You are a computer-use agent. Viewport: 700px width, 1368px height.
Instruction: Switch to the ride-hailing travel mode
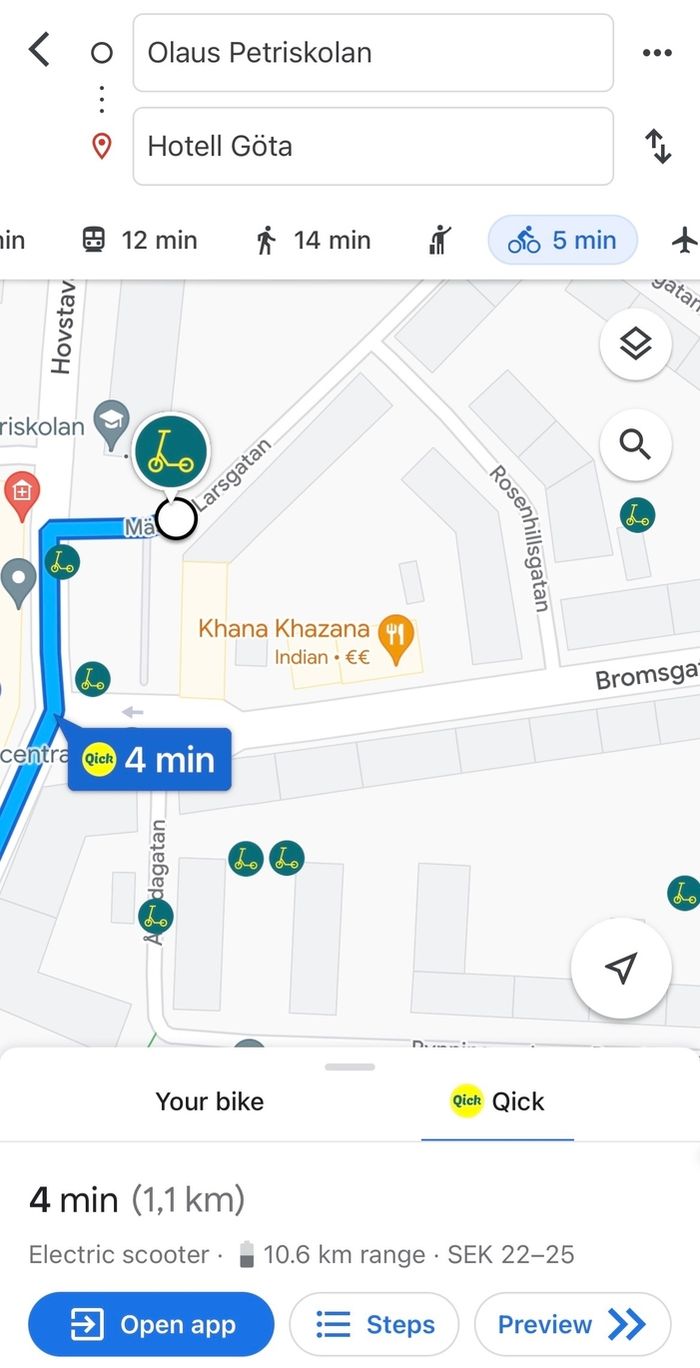click(439, 240)
